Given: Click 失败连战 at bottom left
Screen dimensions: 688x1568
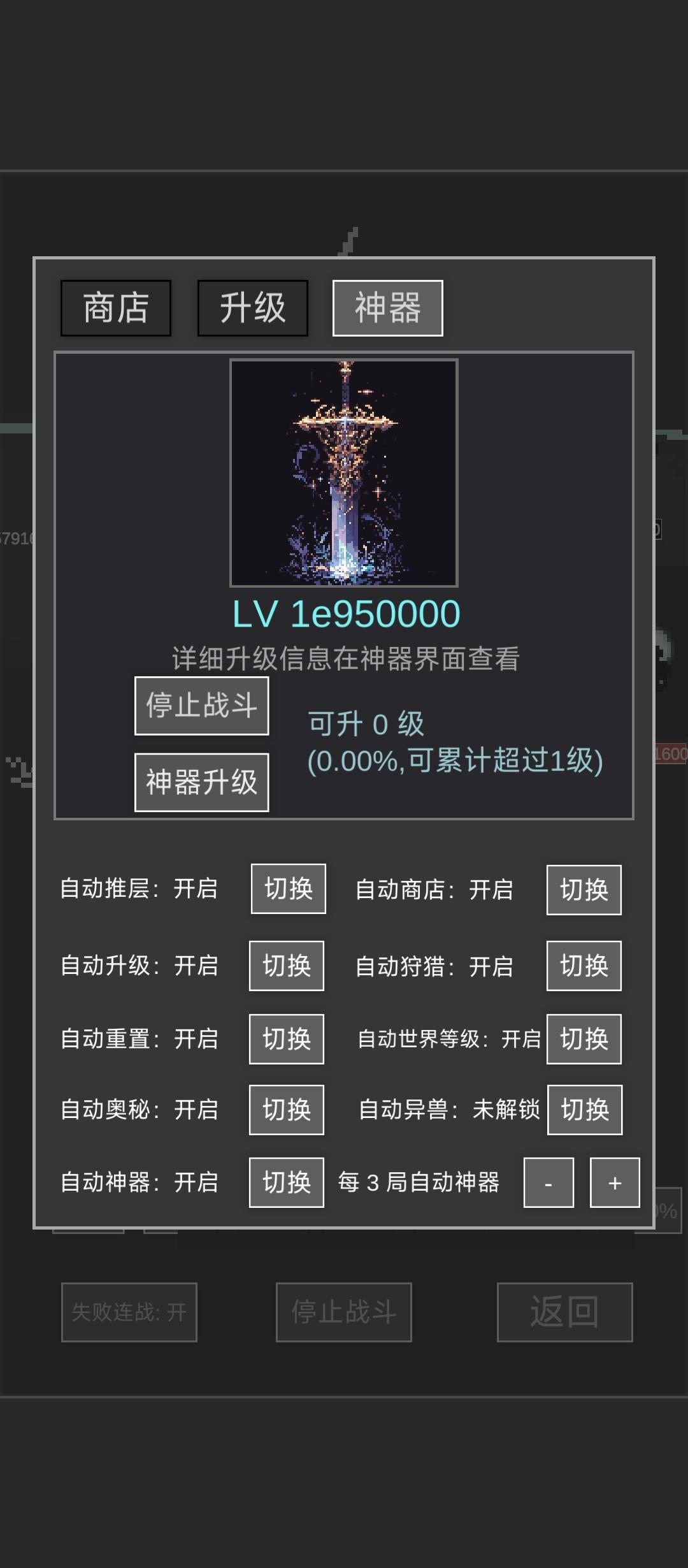Looking at the screenshot, I should tap(129, 1311).
